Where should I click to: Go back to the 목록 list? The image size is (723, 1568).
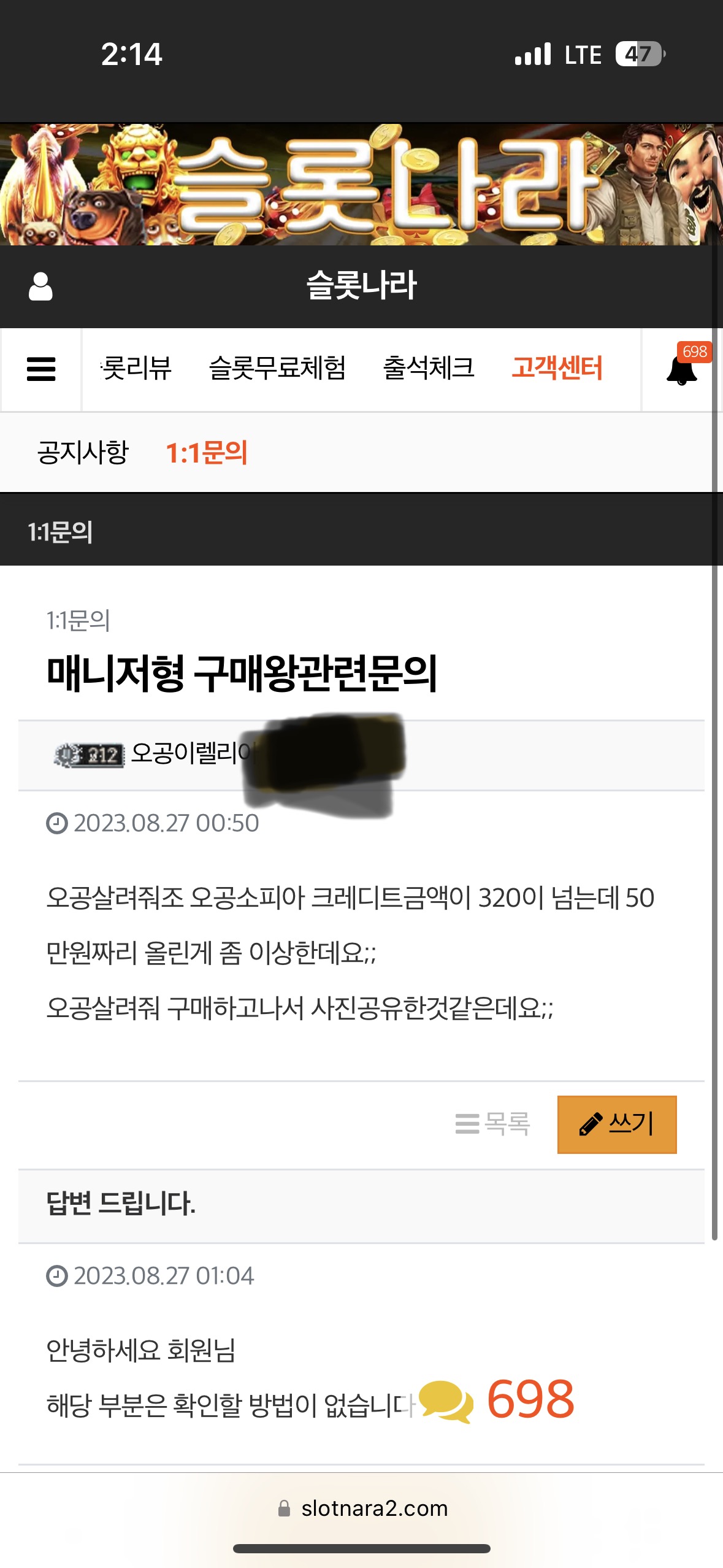tap(492, 1124)
